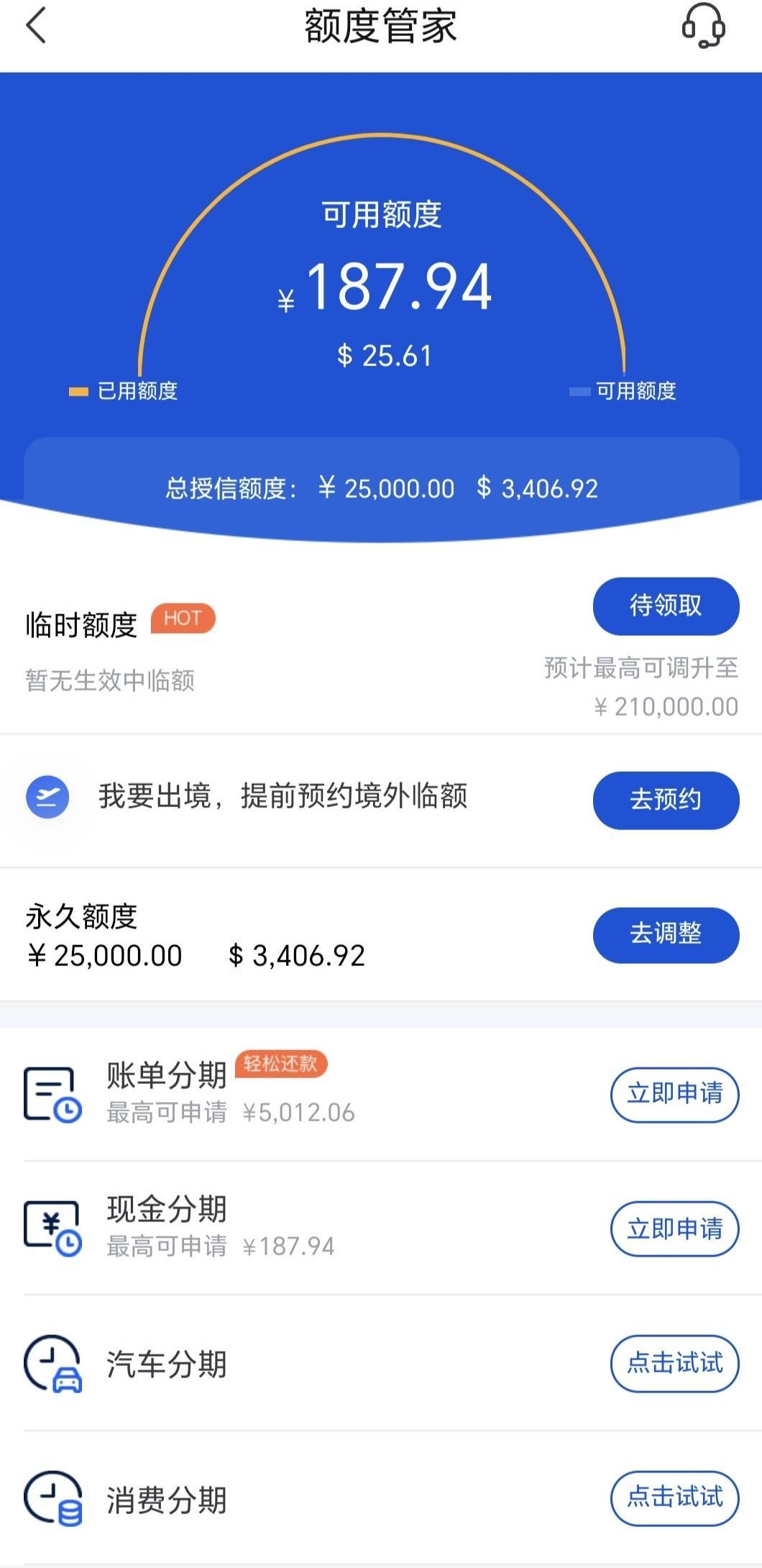Screen dimensions: 762x1568
Task: Tap 去调整 for permanent limit
Action: coord(666,934)
